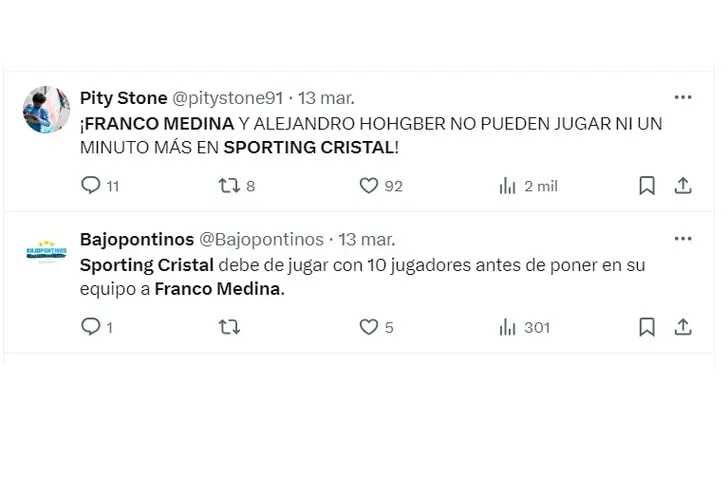
Task: Like Pity Stone's tweet
Action: [x=368, y=185]
